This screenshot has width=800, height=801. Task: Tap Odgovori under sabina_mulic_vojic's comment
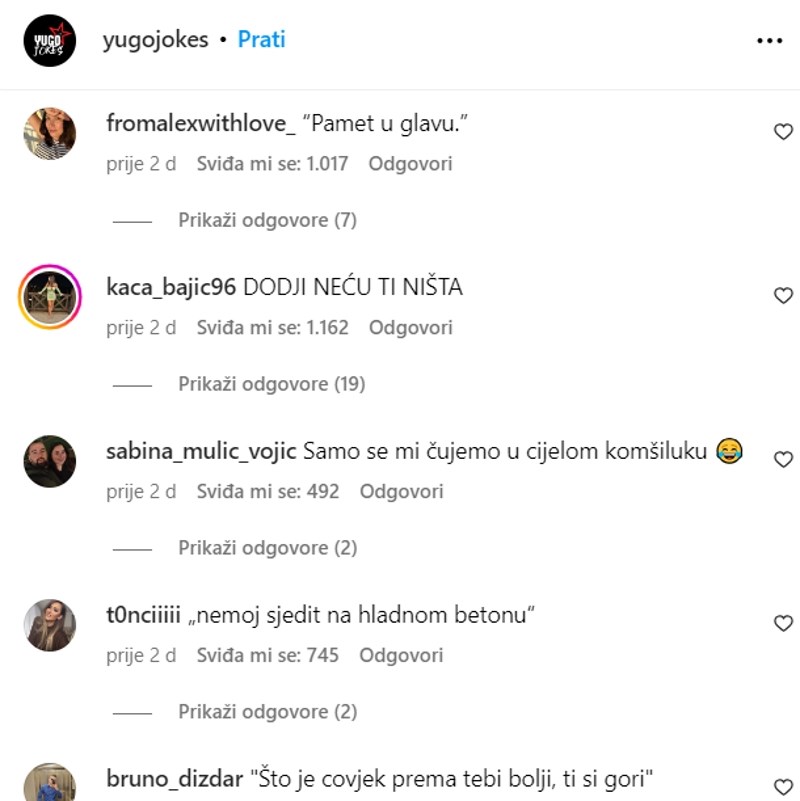point(401,491)
